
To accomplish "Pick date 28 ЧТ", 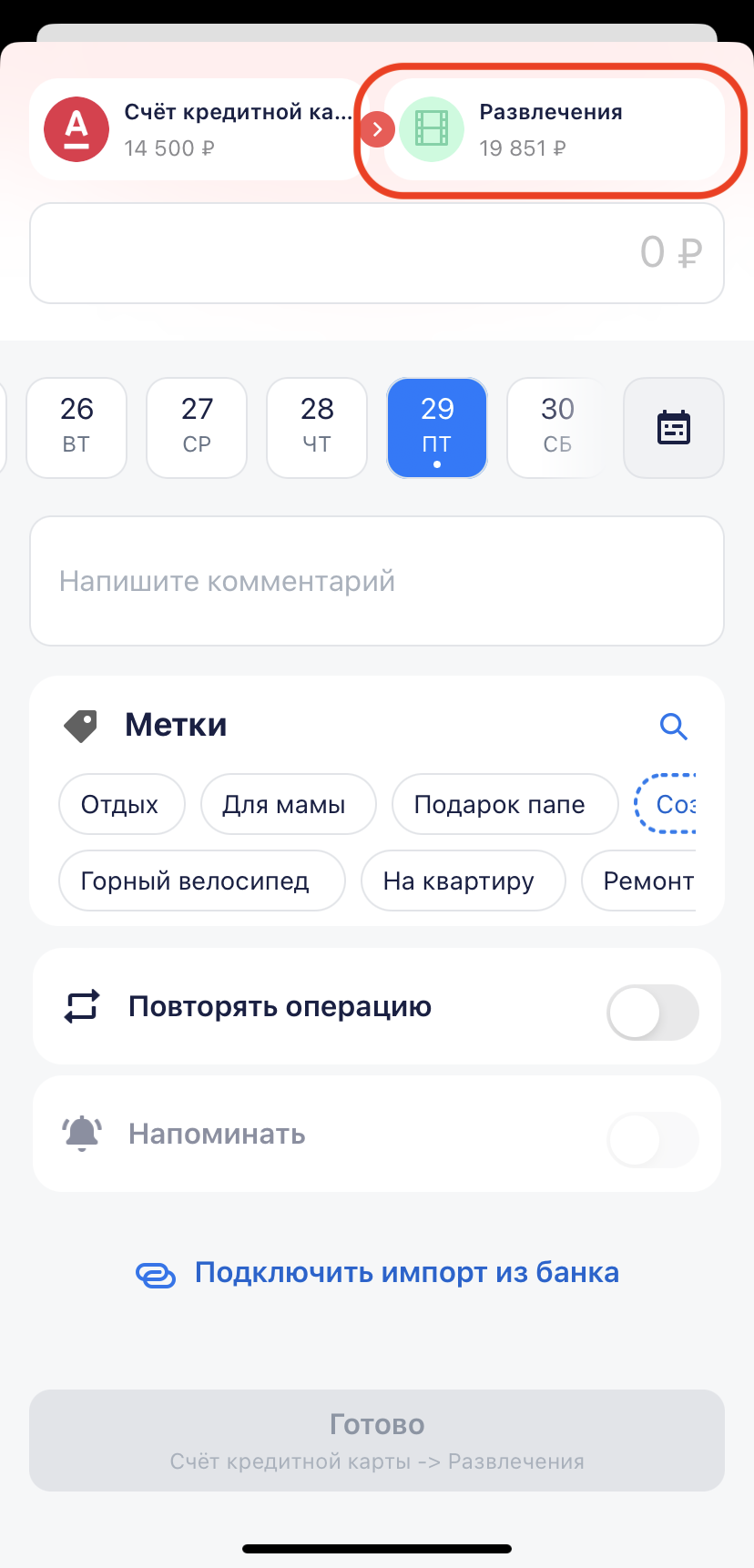I will (317, 427).
